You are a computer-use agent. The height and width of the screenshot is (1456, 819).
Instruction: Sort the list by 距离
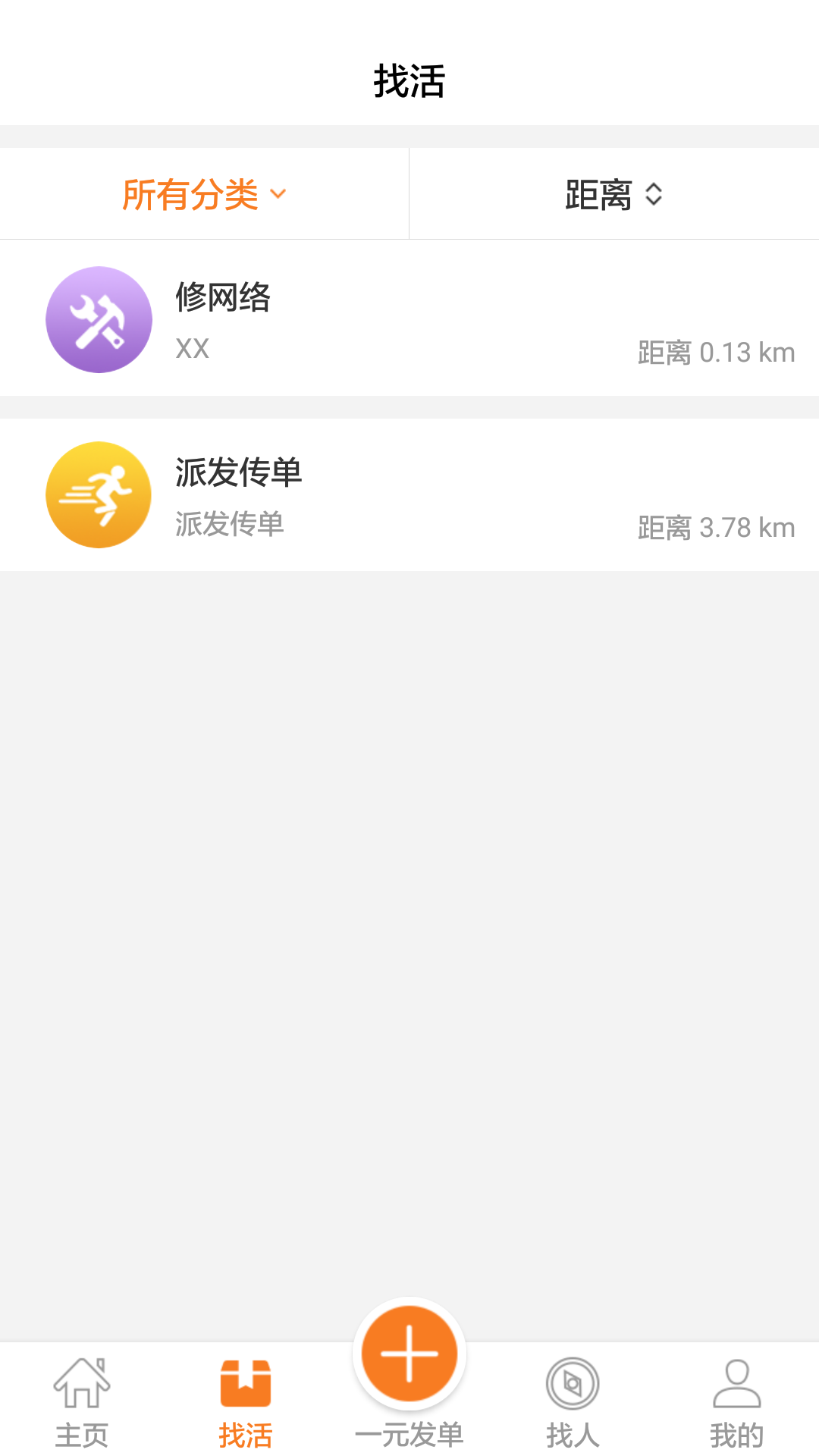[x=613, y=195]
